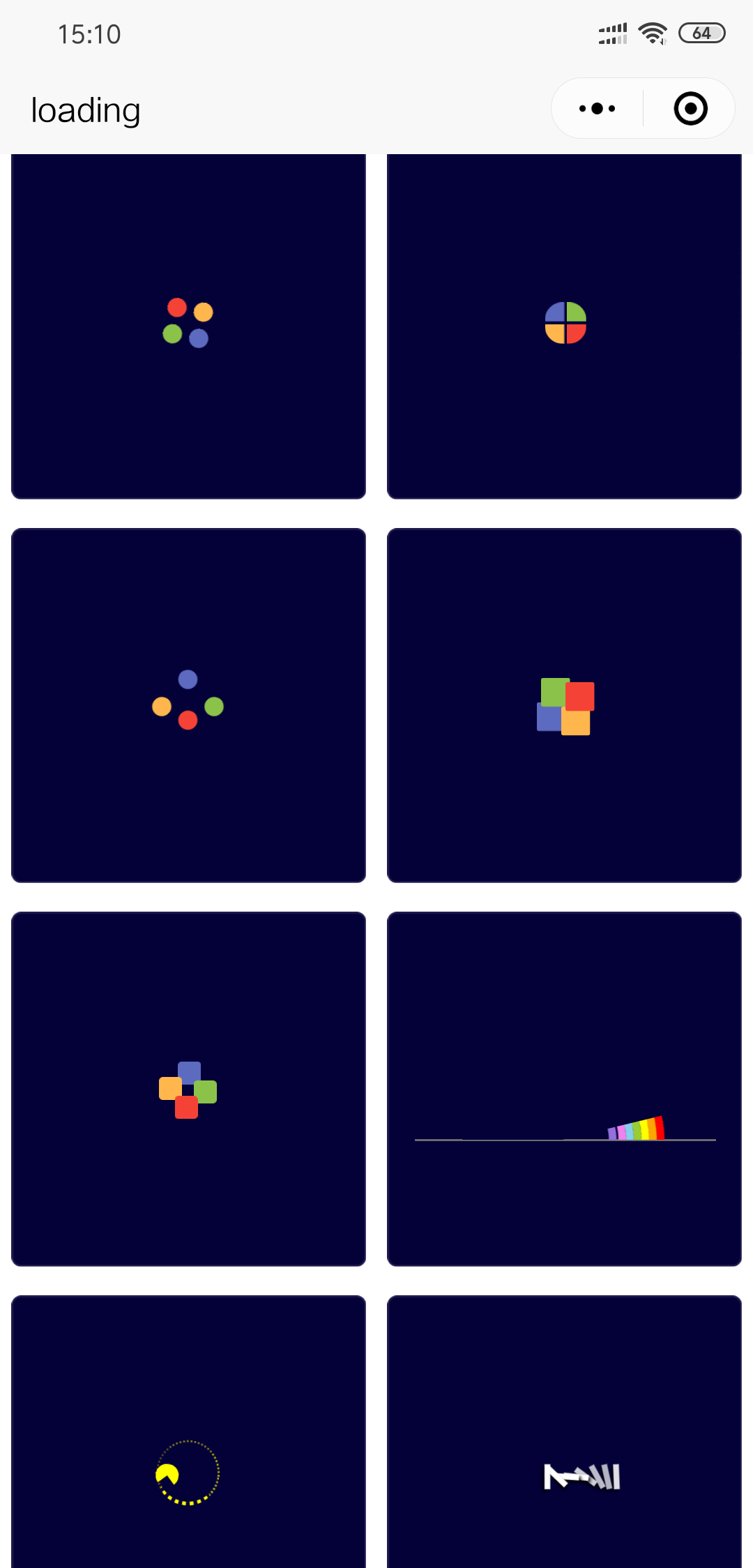Screen dimensions: 753x1568
Task: Close the mini program with the circle button
Action: 690,109
